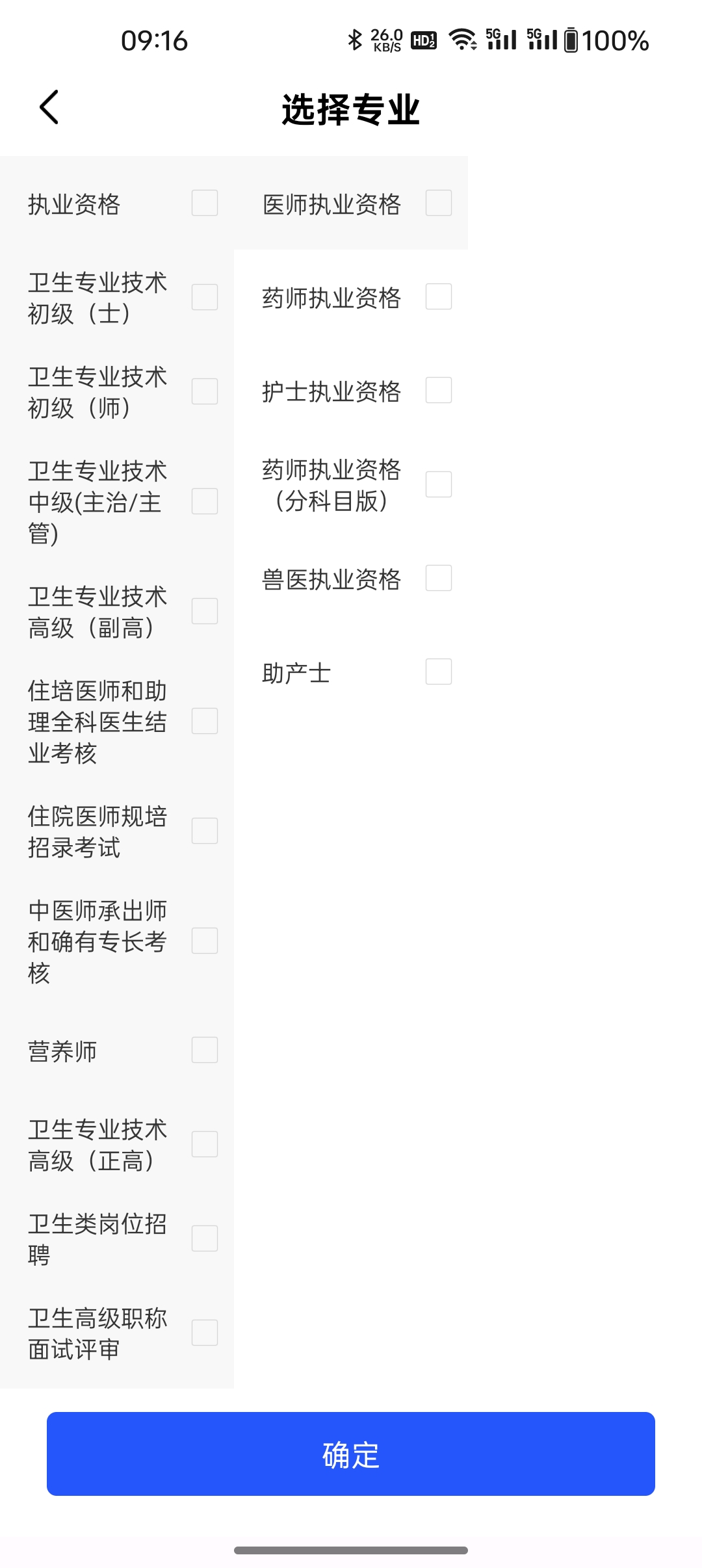Tick the 助产士 checkbox
702x1568 pixels.
(x=439, y=672)
